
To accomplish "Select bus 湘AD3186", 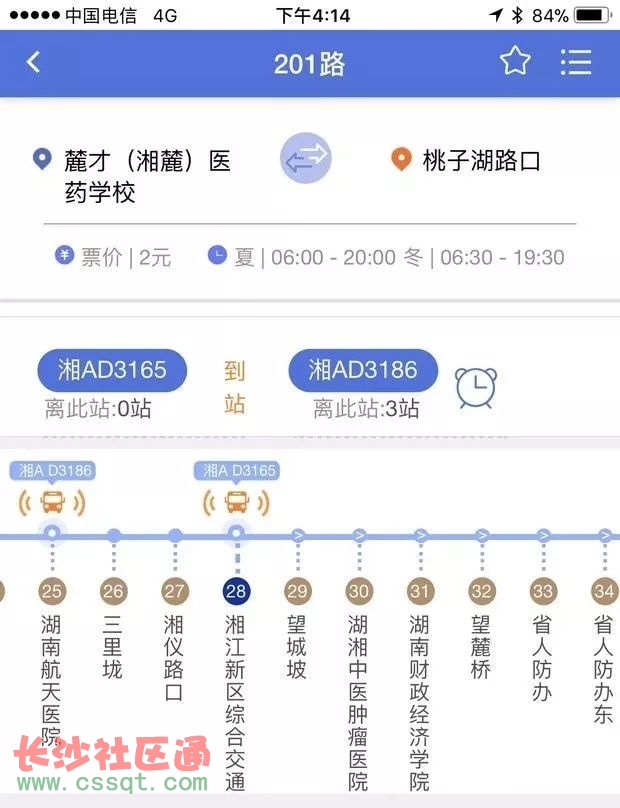I will click(363, 371).
